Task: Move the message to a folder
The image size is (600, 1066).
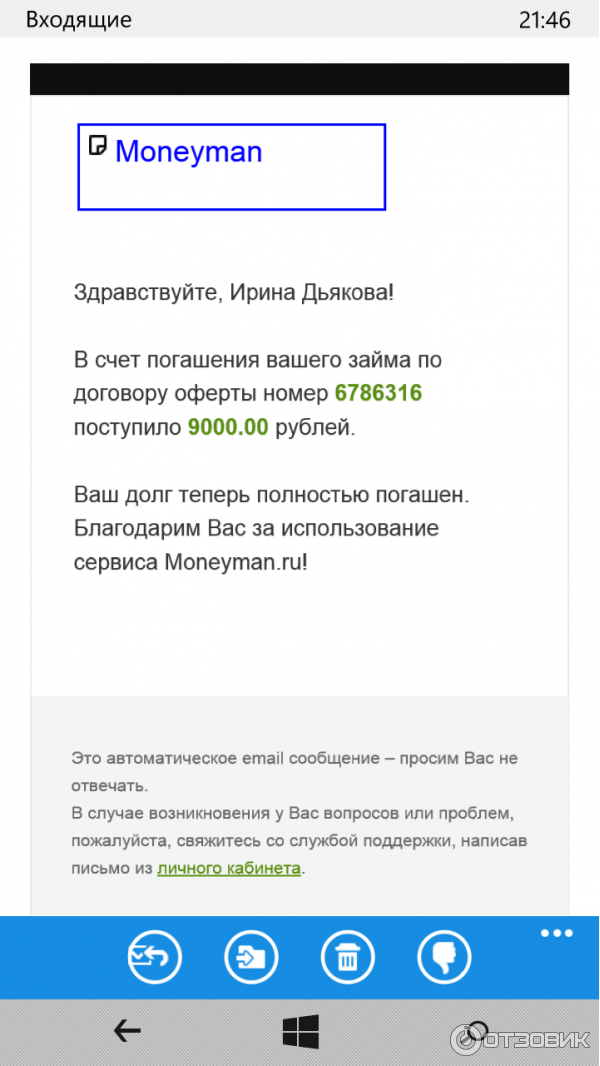Action: point(251,958)
